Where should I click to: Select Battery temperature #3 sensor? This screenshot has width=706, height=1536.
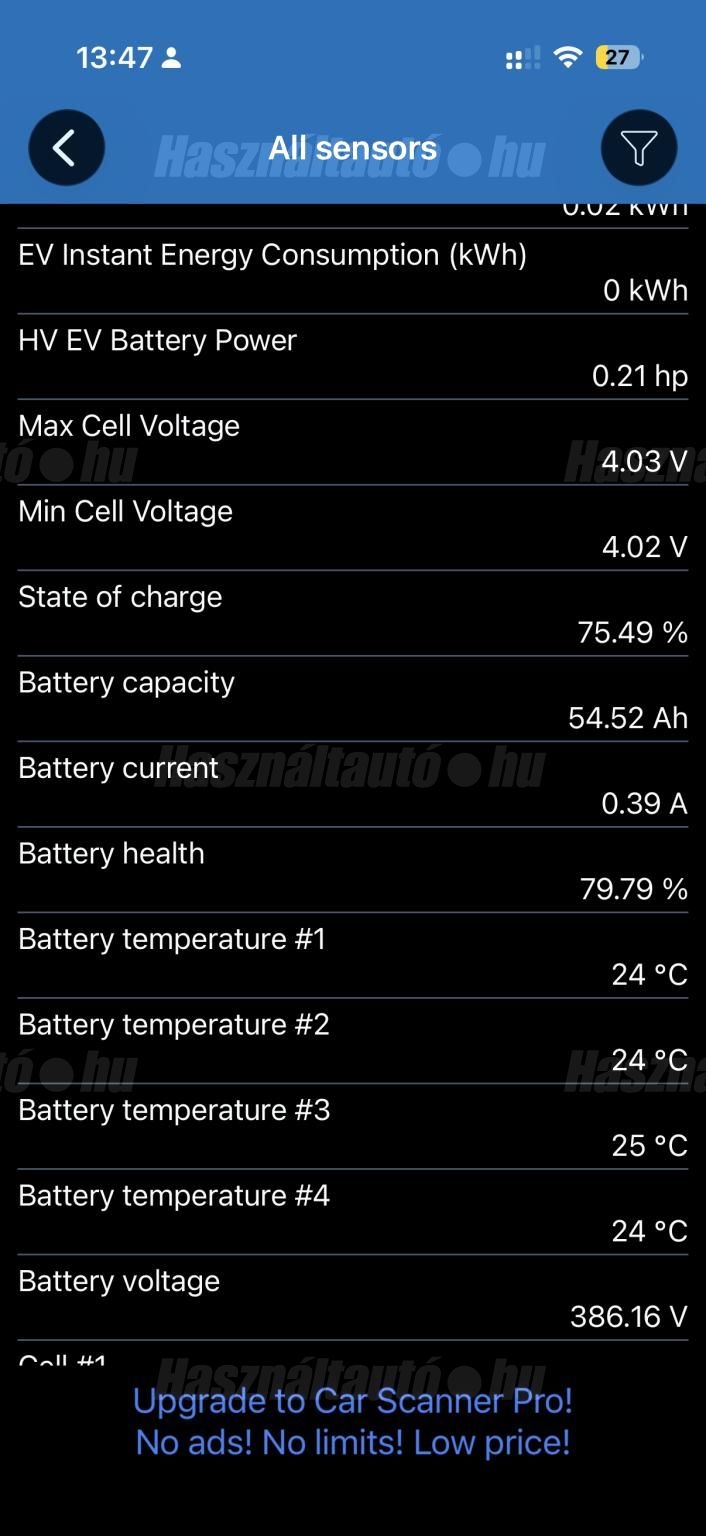(353, 1127)
